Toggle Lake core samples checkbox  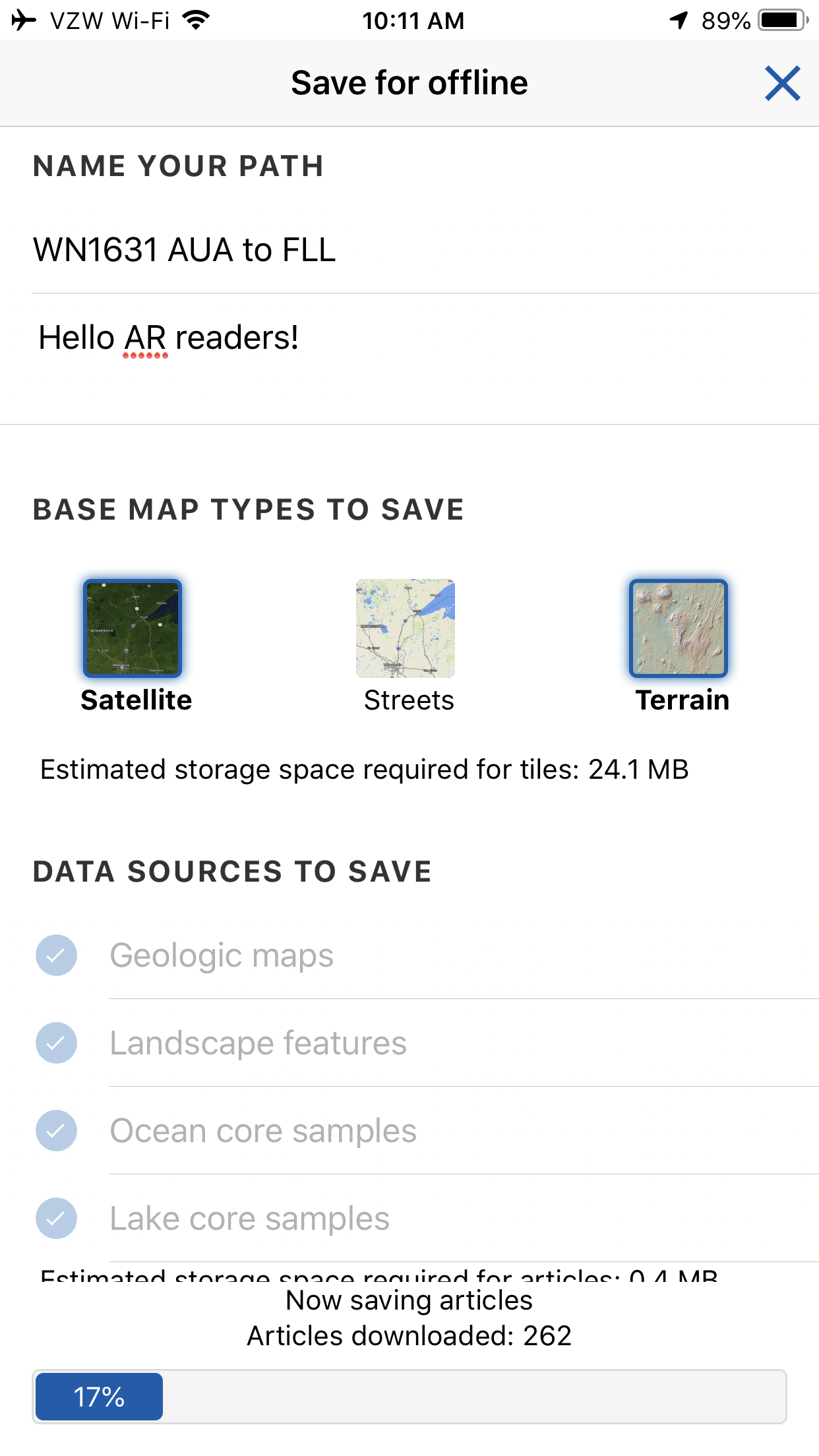57,1218
